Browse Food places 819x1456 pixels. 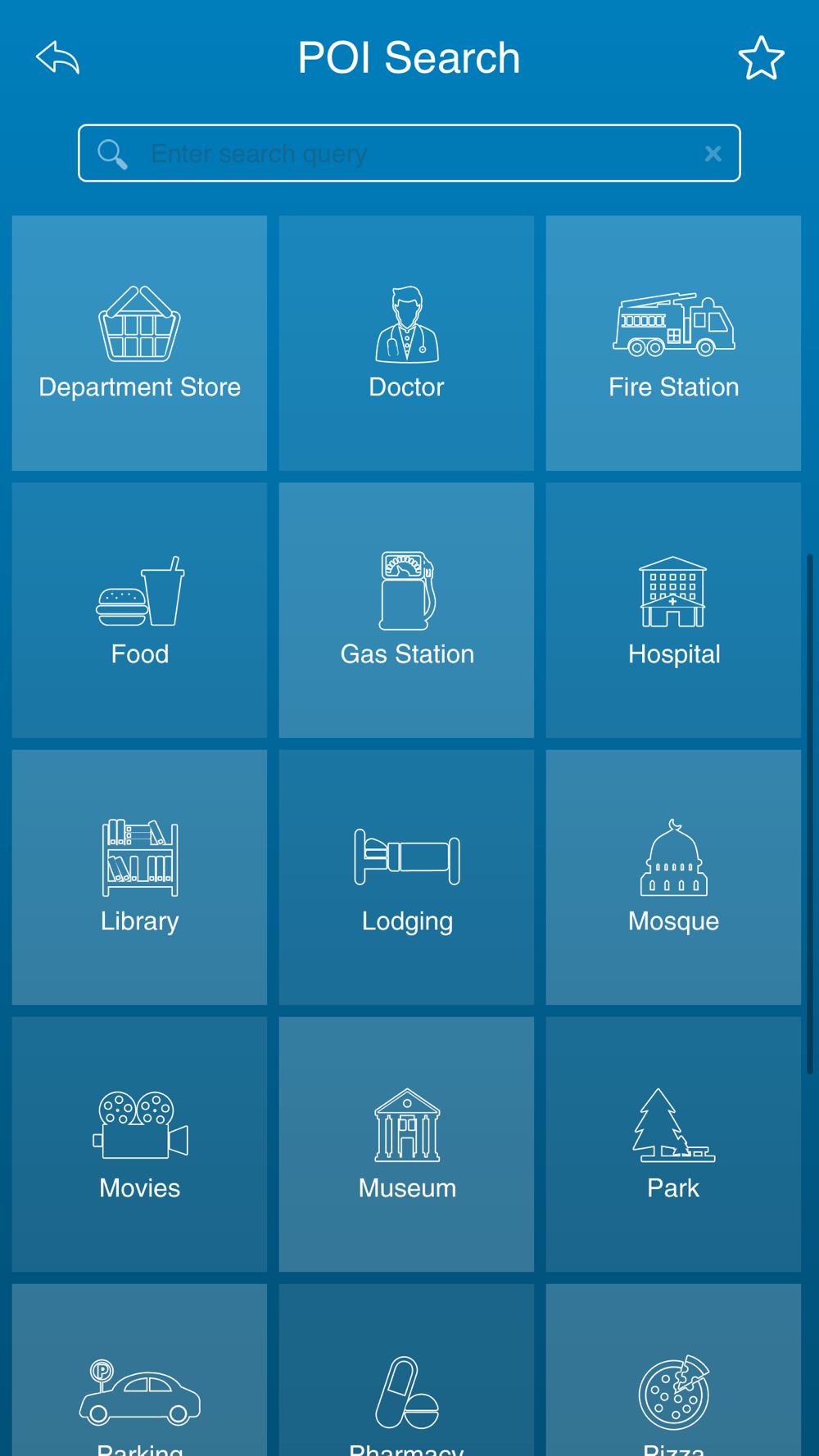(x=139, y=610)
